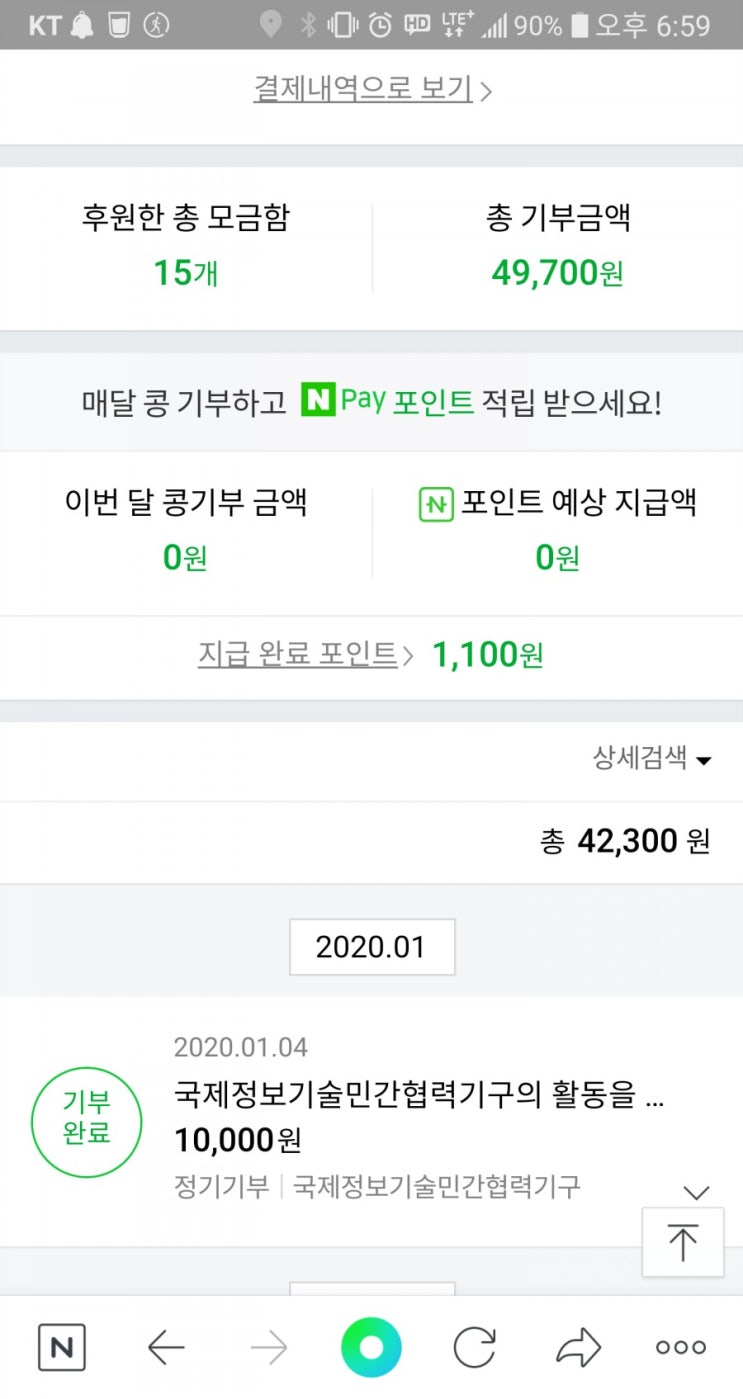Tap the green Naver Greendot button
This screenshot has width=743, height=1399.
pyautogui.click(x=371, y=1347)
